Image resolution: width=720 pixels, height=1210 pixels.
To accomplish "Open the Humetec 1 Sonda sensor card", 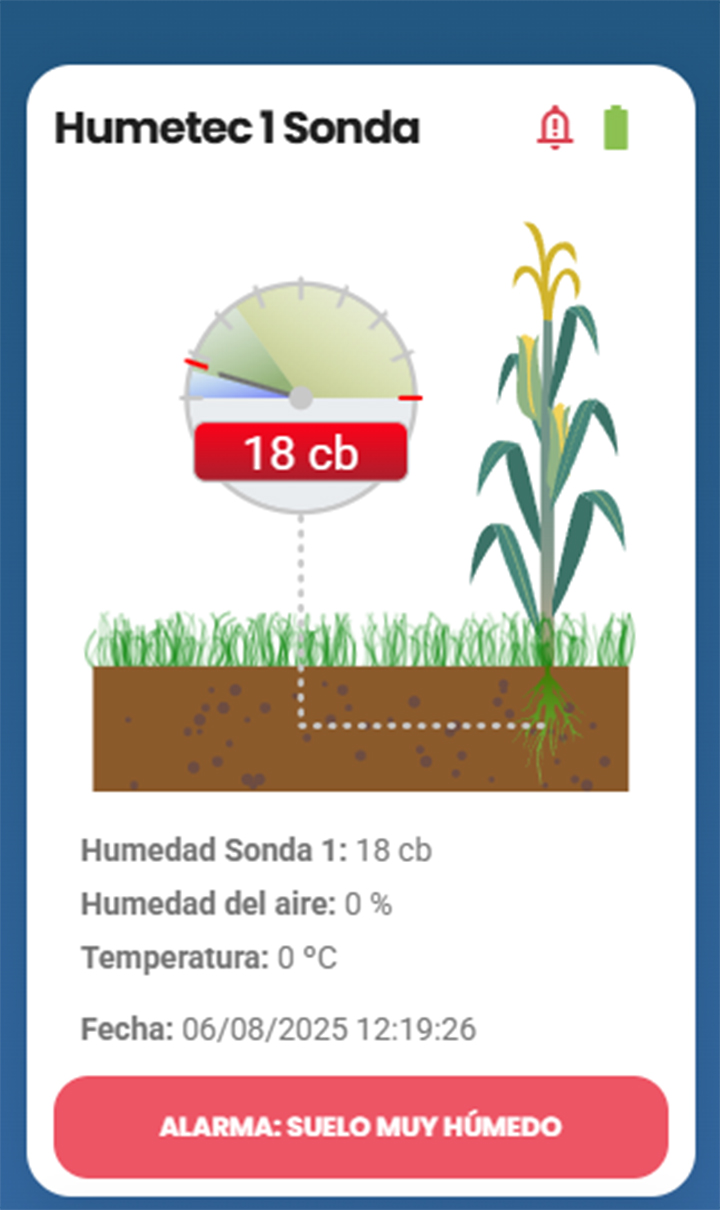I will (237, 129).
